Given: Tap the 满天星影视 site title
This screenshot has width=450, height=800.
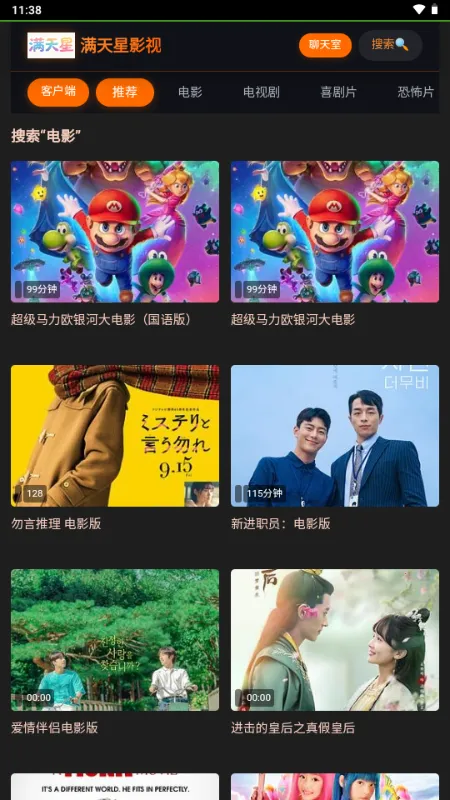Looking at the screenshot, I should (x=121, y=45).
